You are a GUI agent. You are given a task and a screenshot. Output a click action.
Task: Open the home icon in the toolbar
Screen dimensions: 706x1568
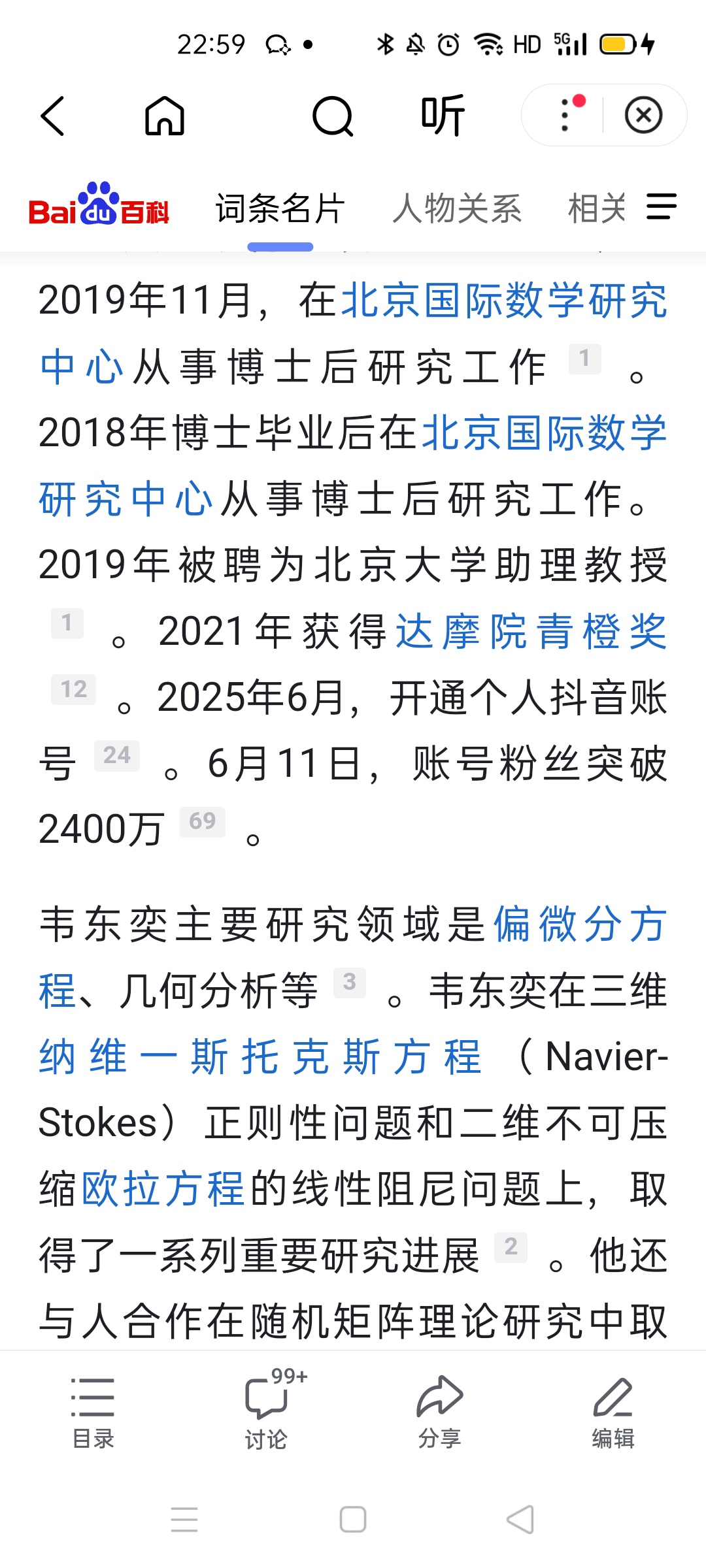(x=164, y=116)
